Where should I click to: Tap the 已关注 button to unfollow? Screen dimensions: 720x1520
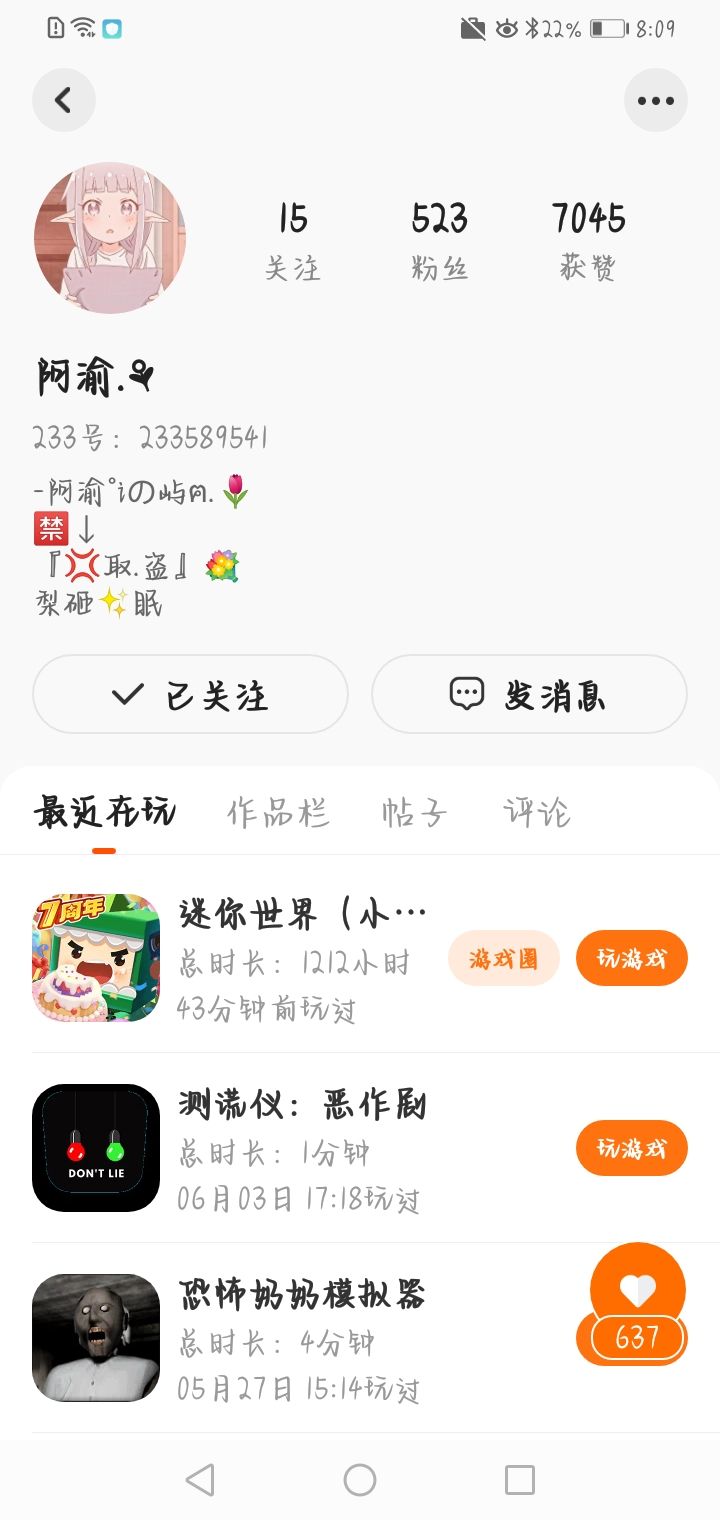pos(190,694)
